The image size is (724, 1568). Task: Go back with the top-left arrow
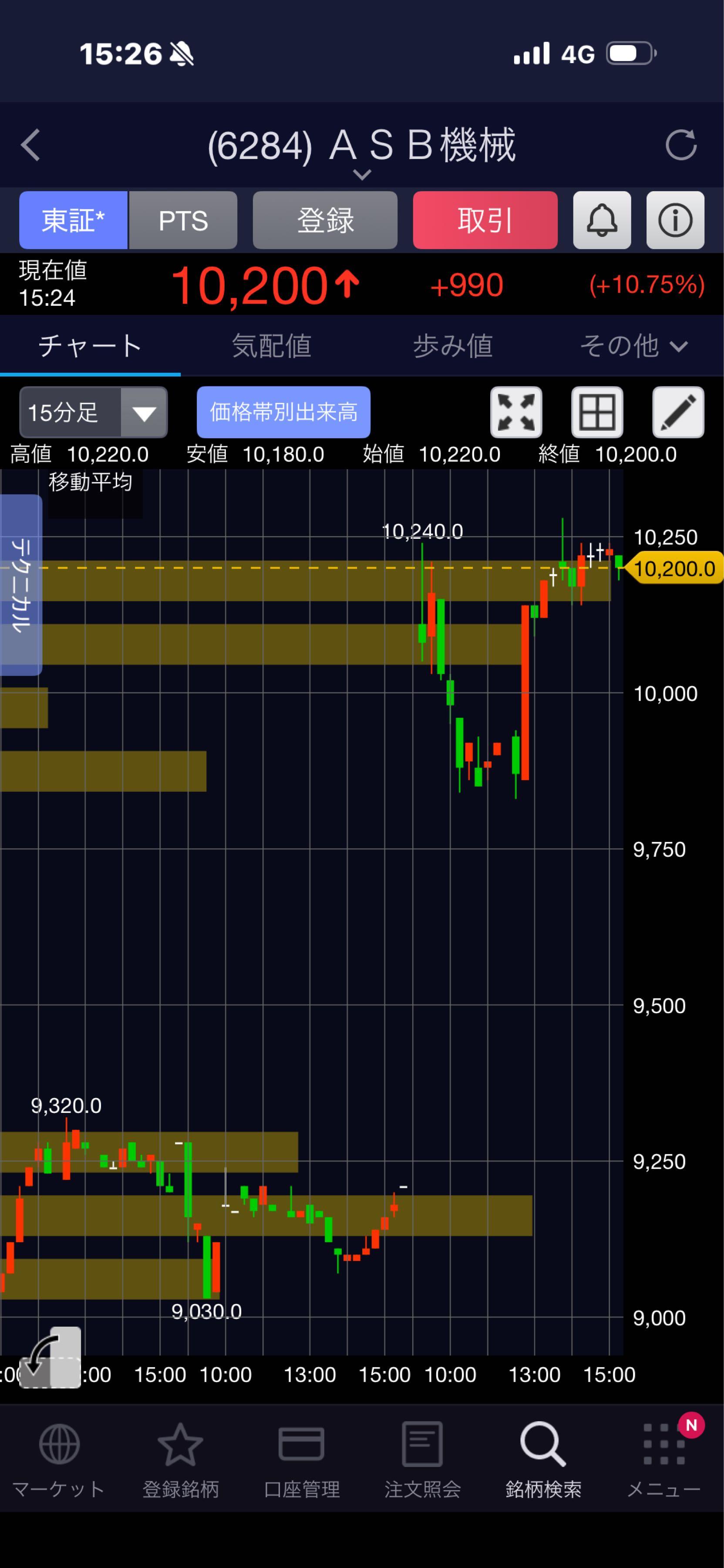tap(31, 145)
